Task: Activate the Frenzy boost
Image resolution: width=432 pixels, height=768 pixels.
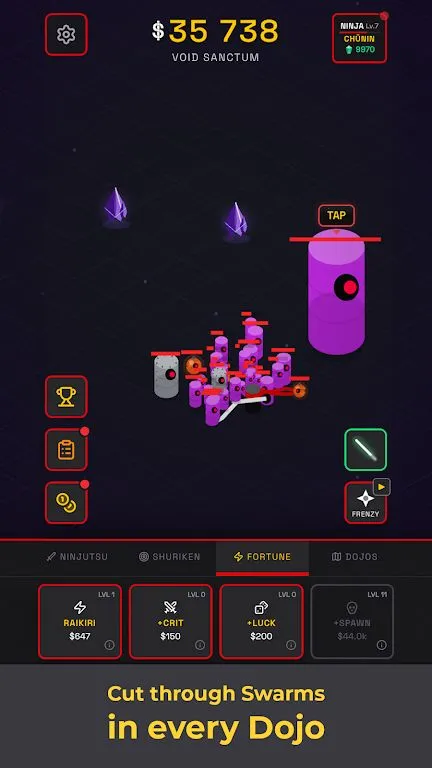Action: pos(365,503)
